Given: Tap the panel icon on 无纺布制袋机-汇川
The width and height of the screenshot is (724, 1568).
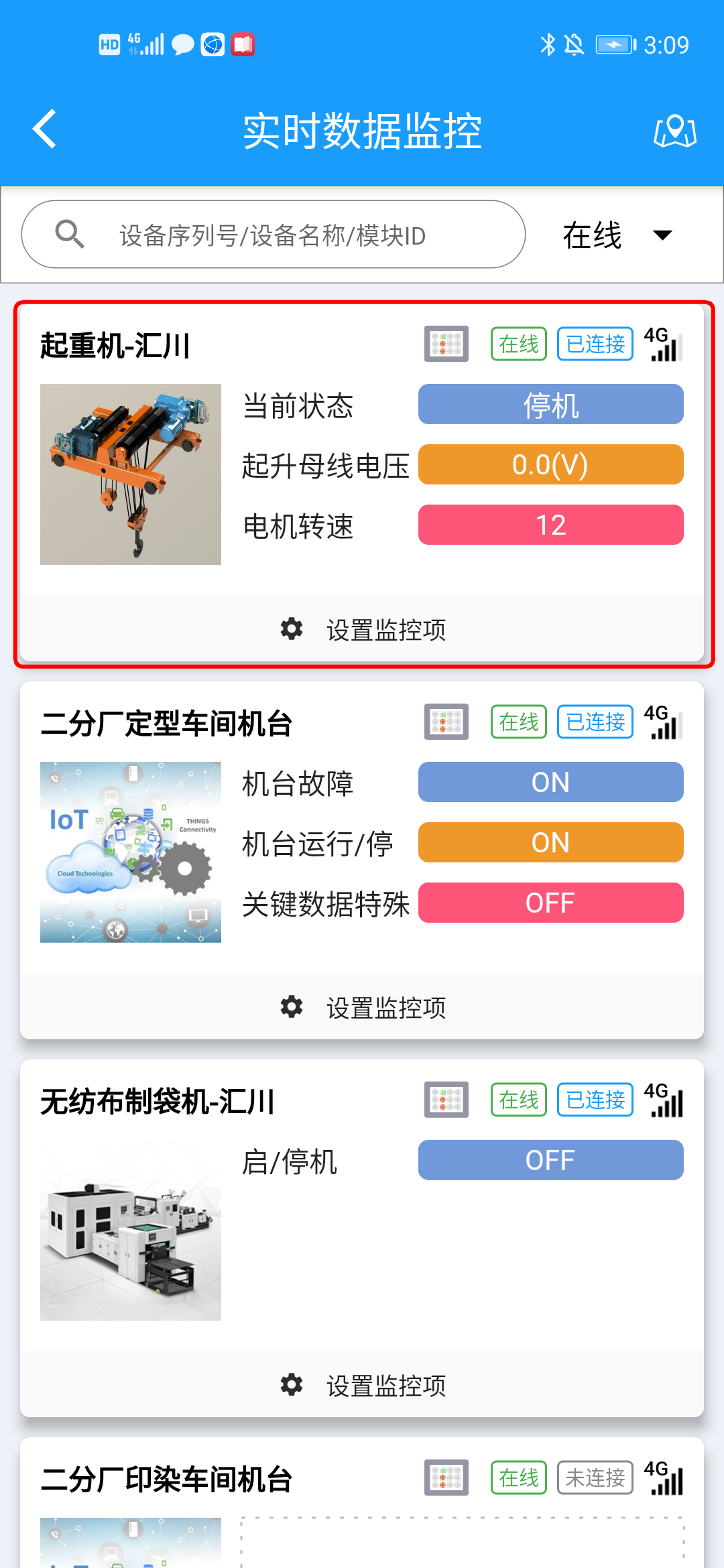Looking at the screenshot, I should pyautogui.click(x=446, y=1100).
